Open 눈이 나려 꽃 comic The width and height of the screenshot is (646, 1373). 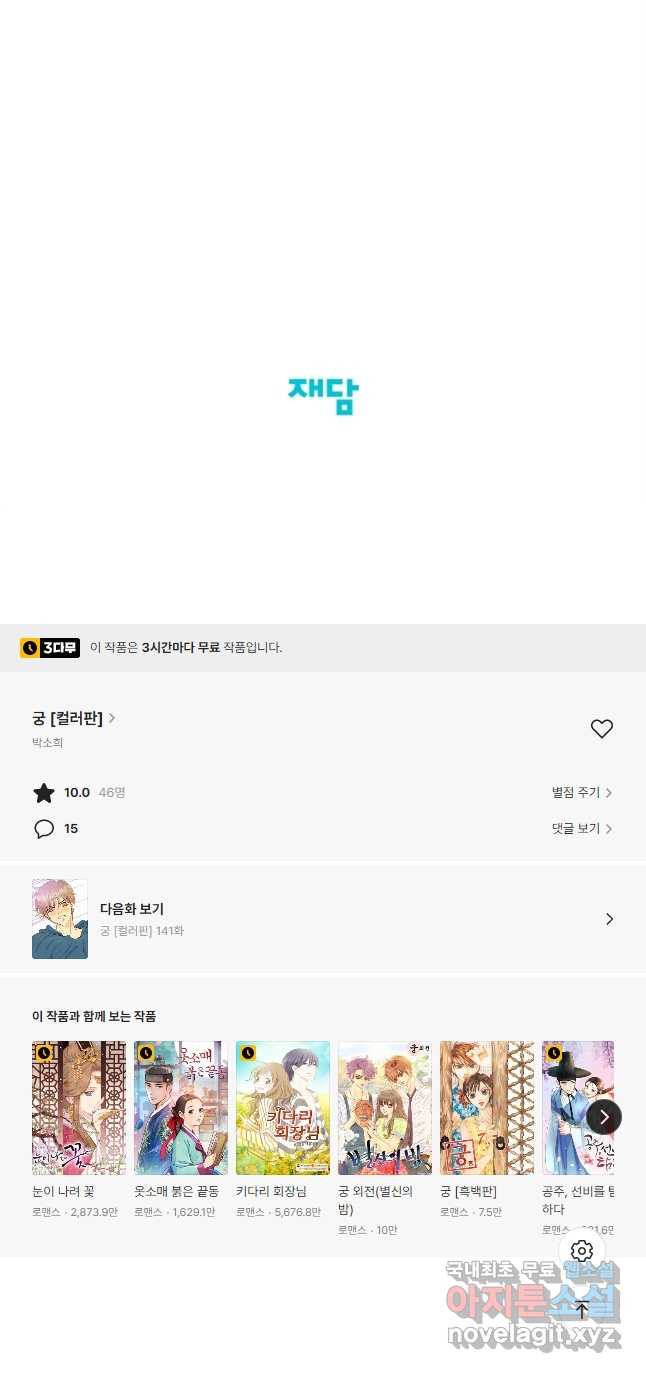pyautogui.click(x=79, y=1108)
